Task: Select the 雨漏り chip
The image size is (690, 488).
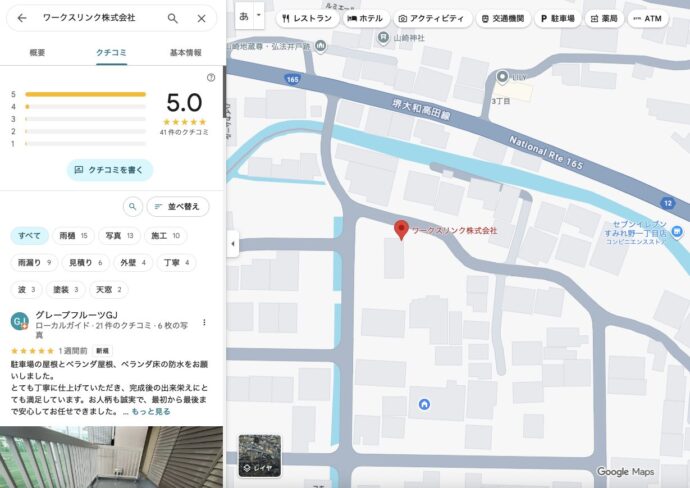Action: click(34, 263)
